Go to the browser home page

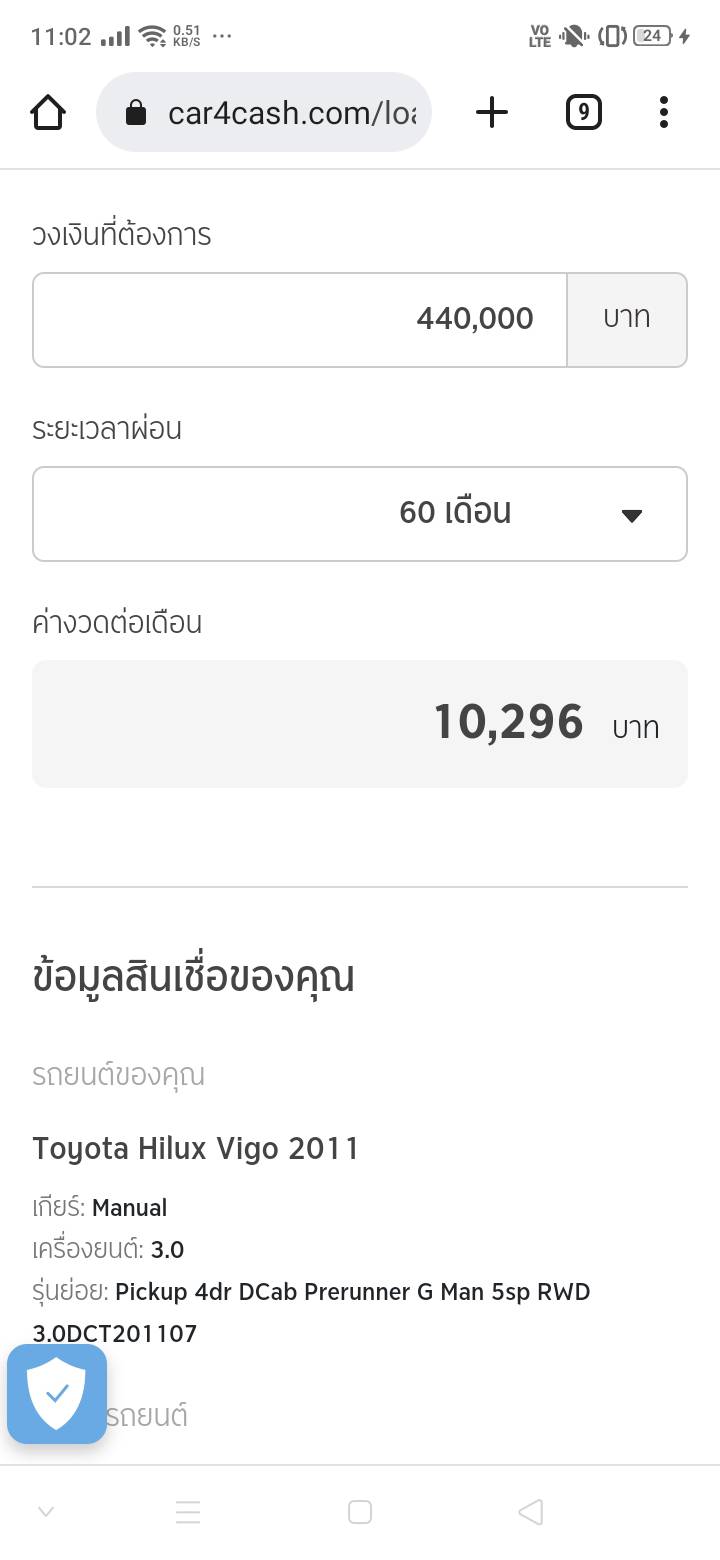click(x=48, y=113)
